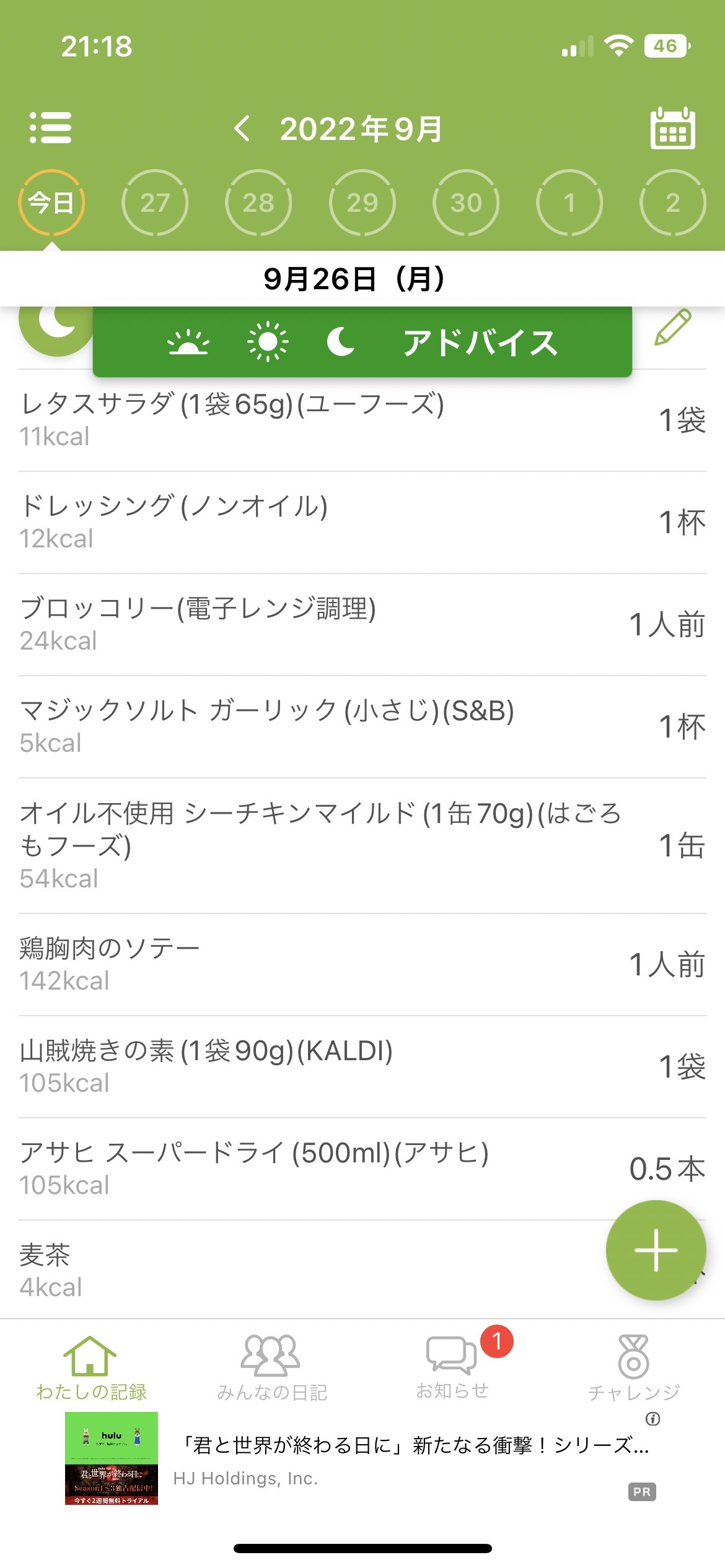The width and height of the screenshot is (725, 1568).
Task: Open the レタスサラダ entry
Action: [362, 420]
